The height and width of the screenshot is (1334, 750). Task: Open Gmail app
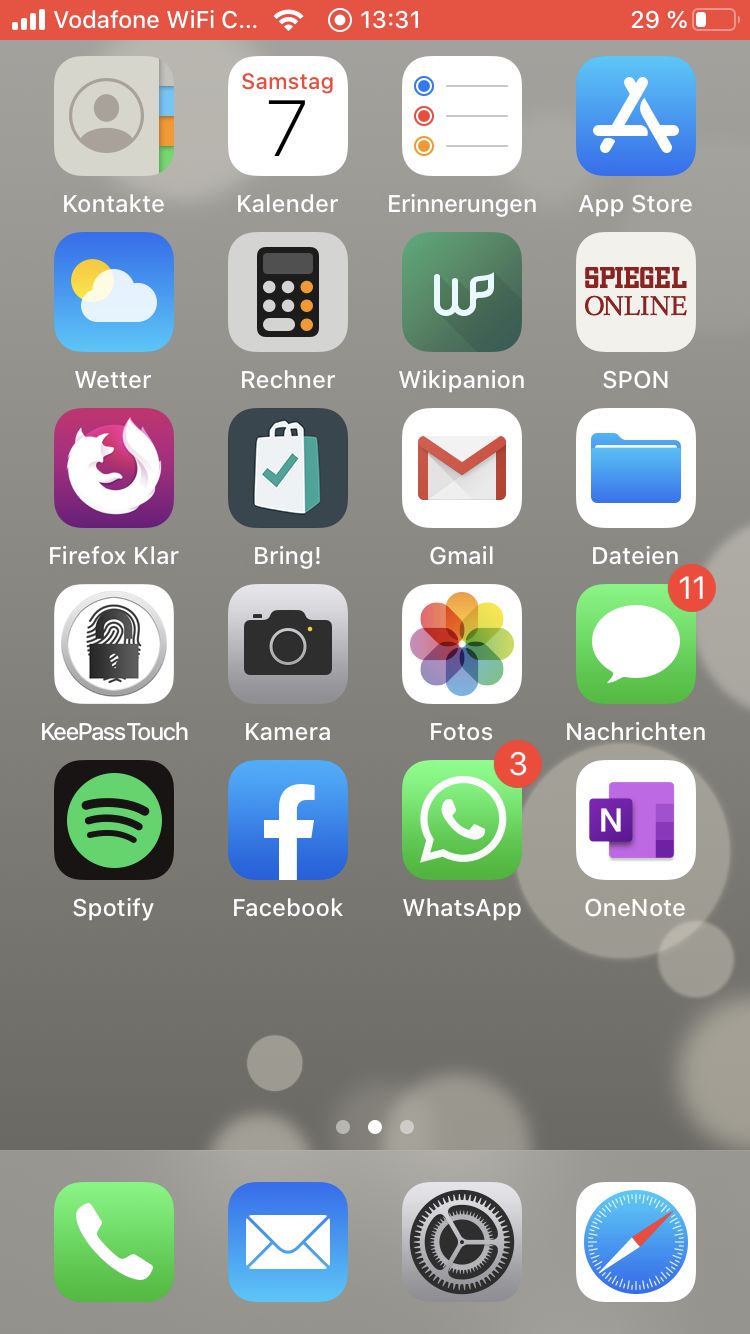[x=461, y=468]
